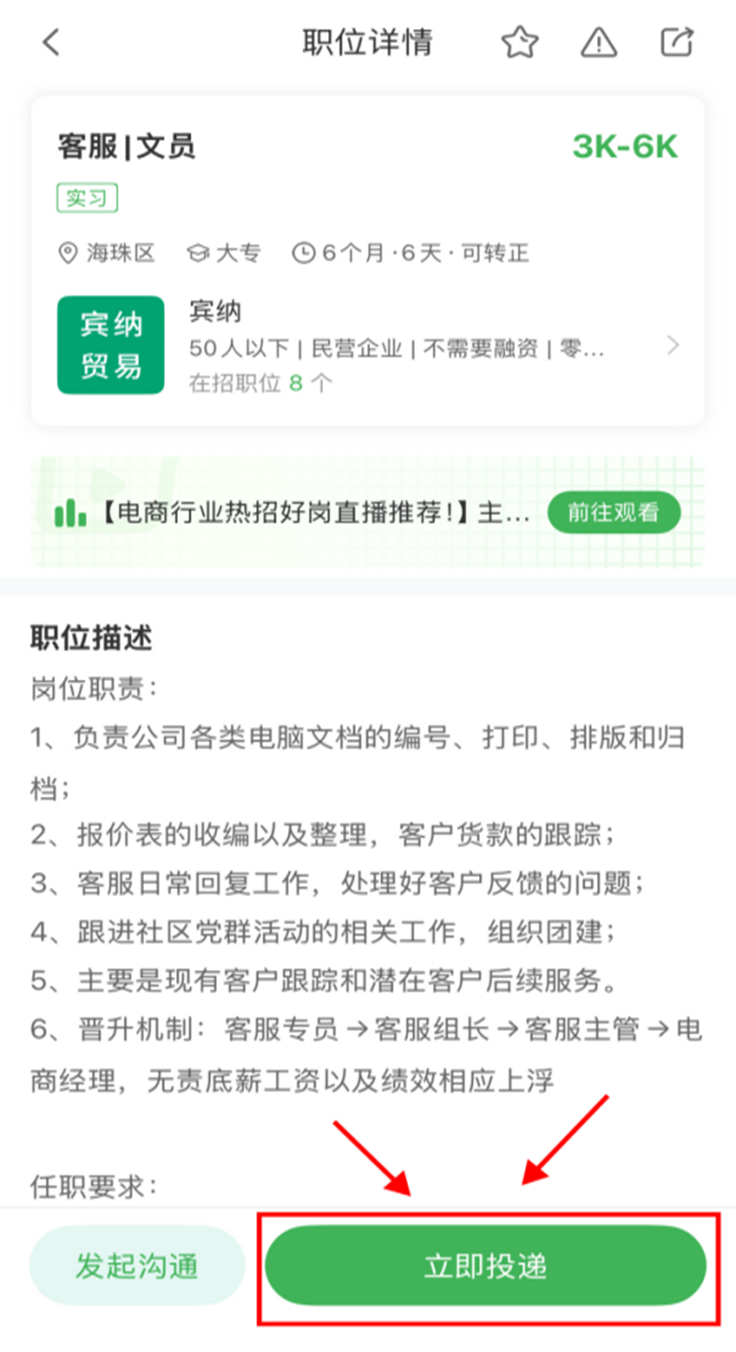The width and height of the screenshot is (736, 1352).
Task: Go back using the top-left arrow
Action: (x=52, y=43)
